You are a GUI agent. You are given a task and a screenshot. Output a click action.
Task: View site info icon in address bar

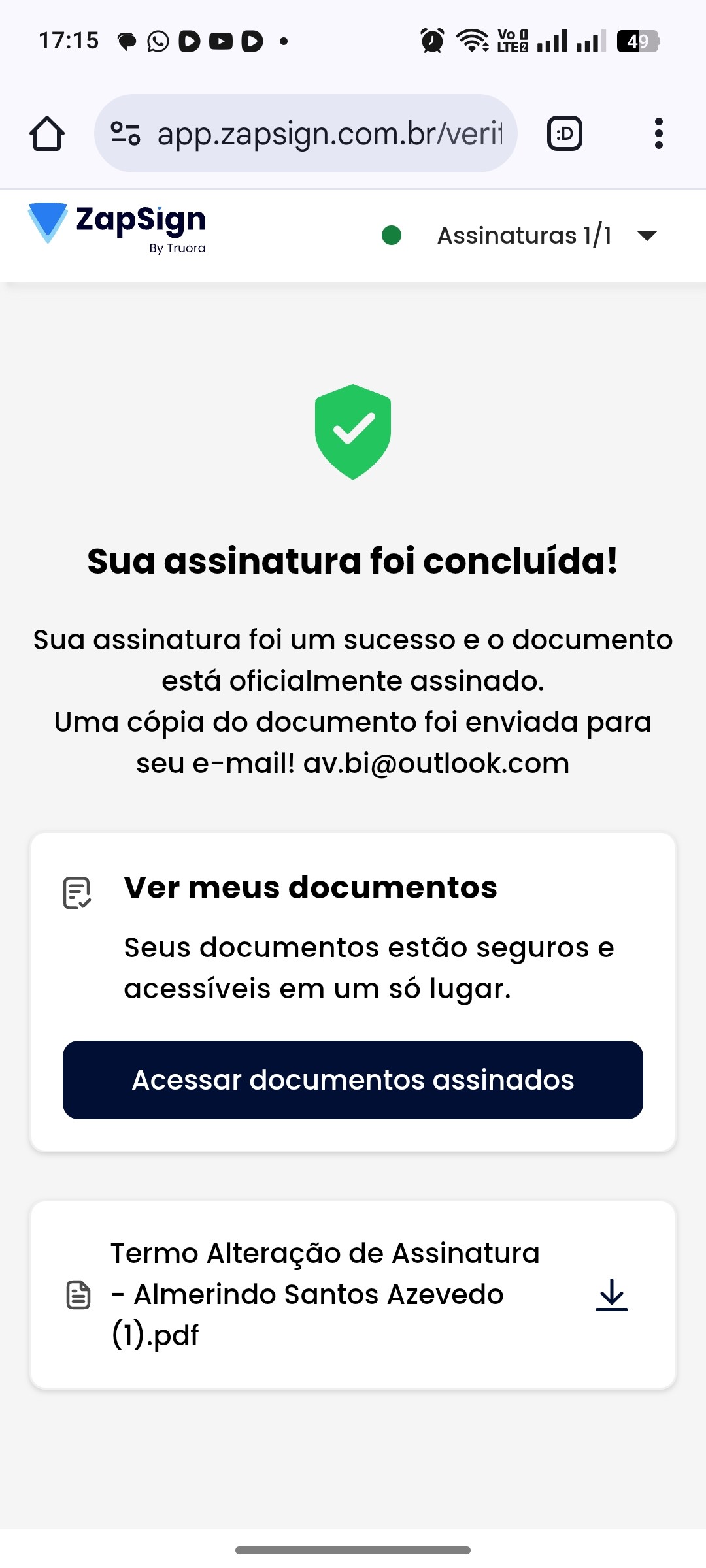(126, 134)
